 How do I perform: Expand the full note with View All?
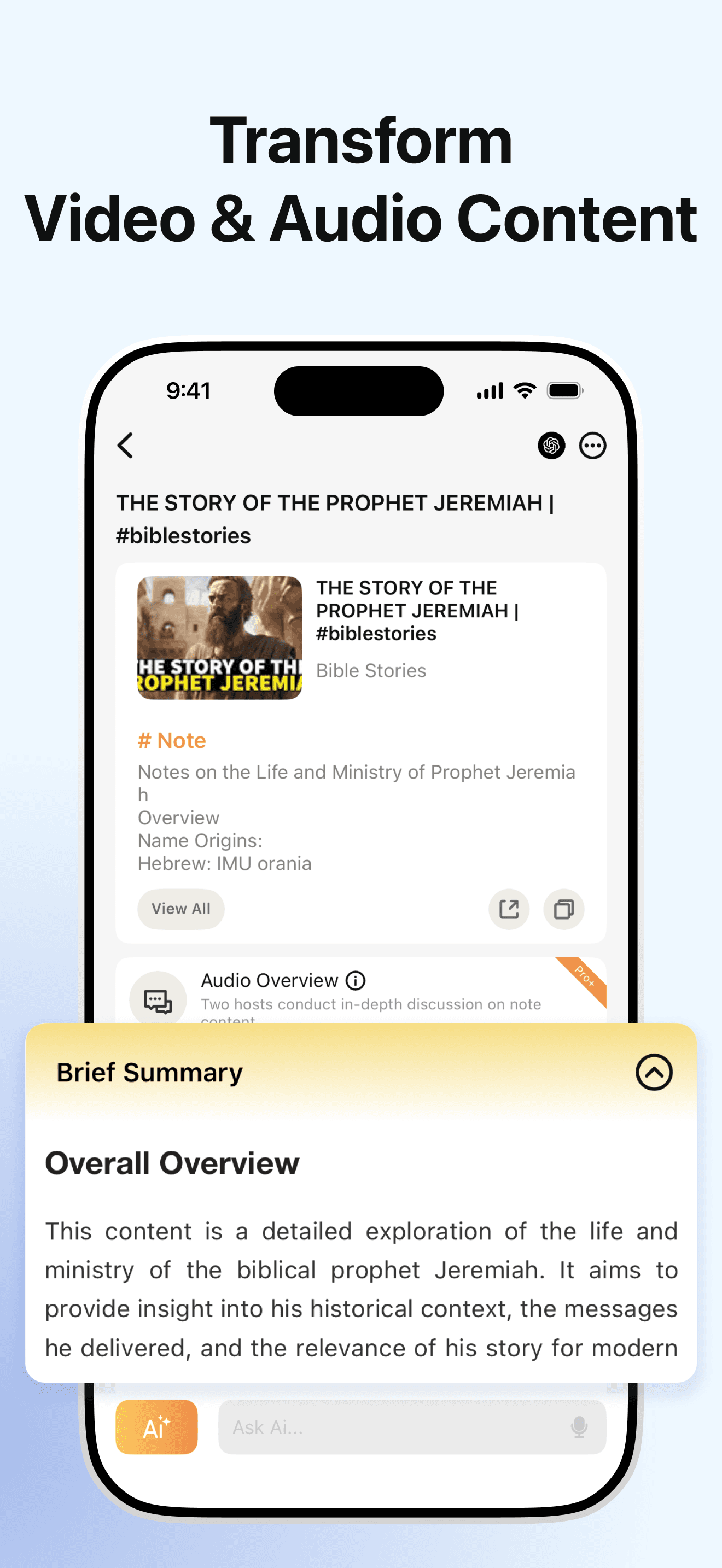[180, 909]
